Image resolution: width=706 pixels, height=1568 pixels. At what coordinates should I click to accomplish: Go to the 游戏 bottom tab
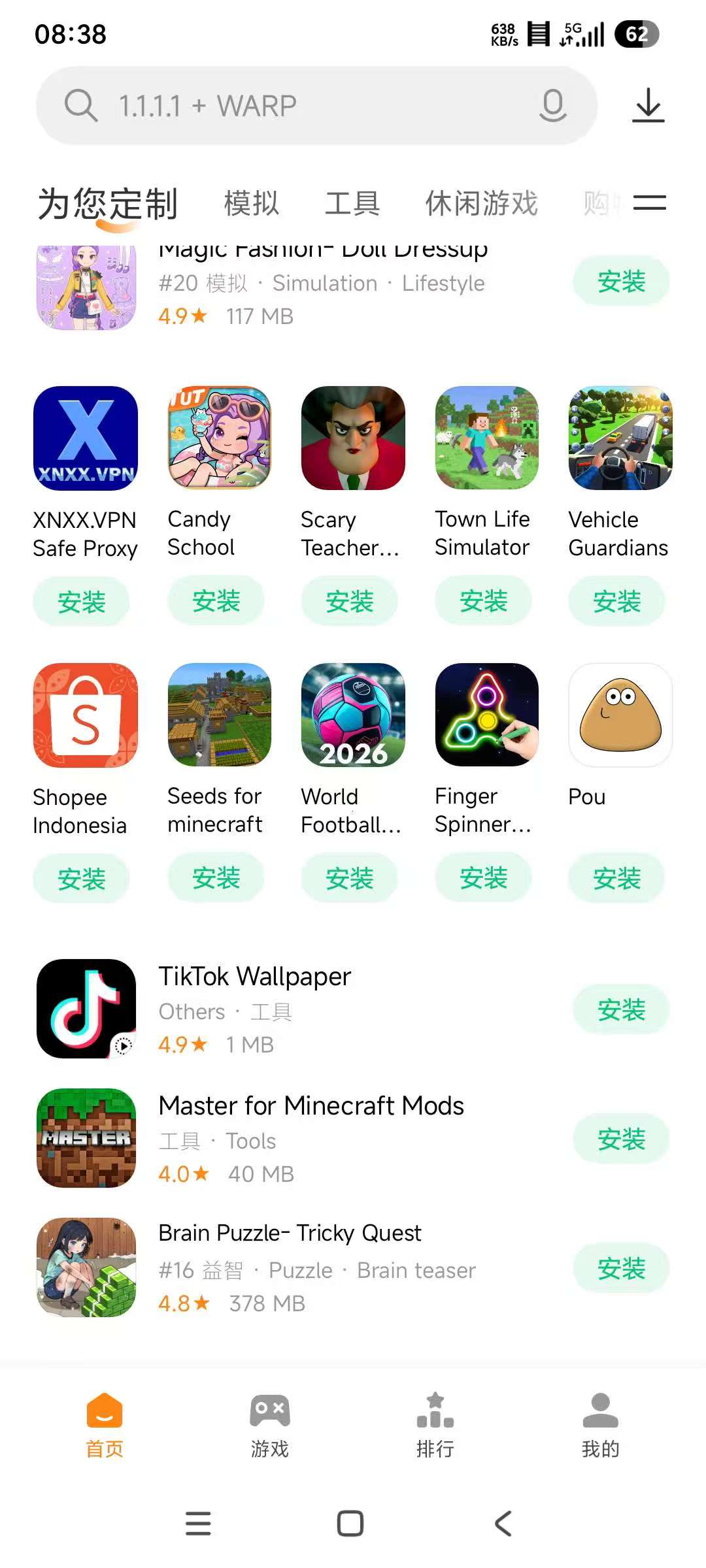[269, 1426]
